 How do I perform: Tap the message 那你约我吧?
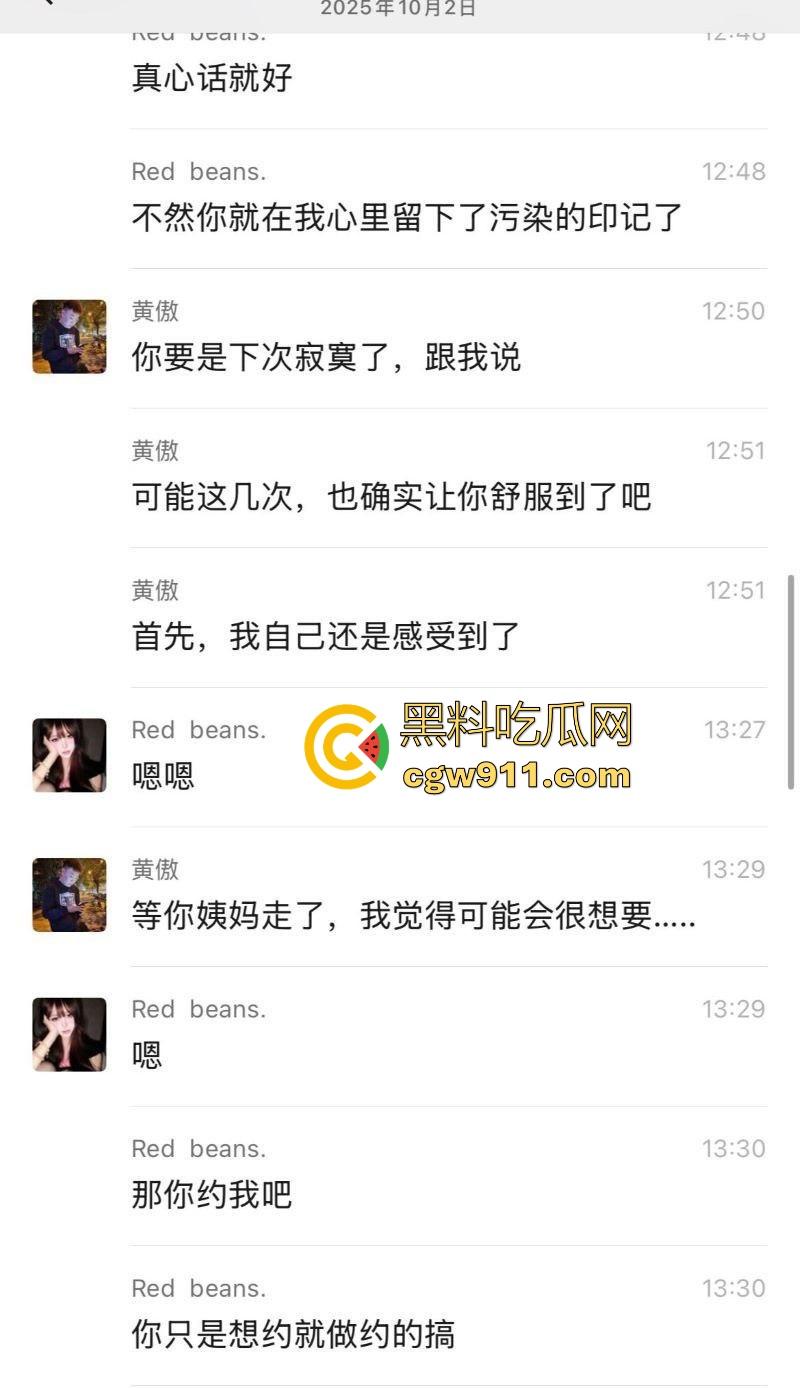[211, 1196]
